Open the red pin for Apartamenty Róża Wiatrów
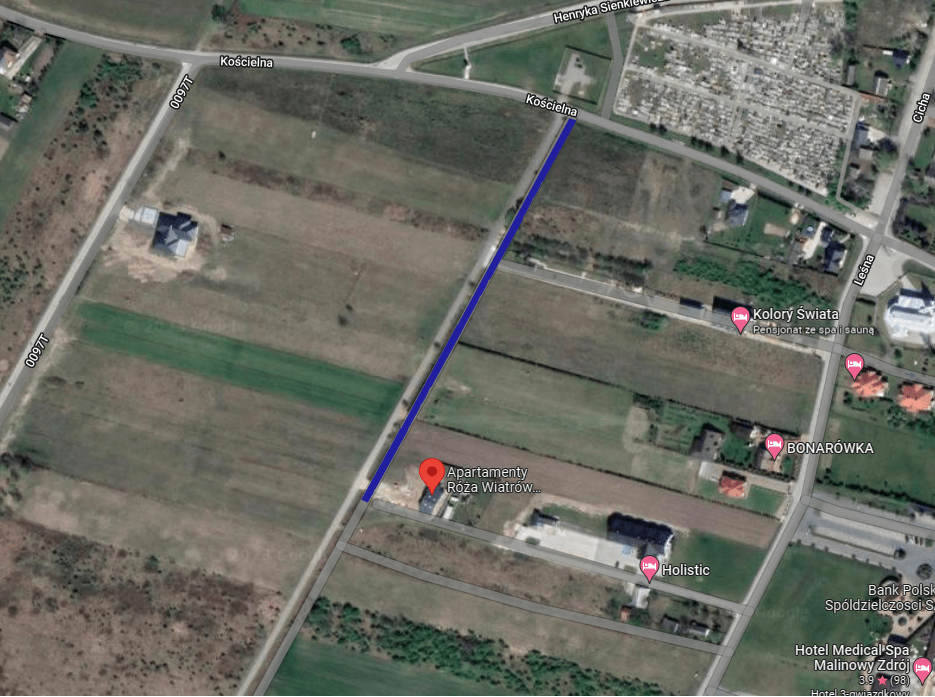The width and height of the screenshot is (935, 697). point(431,473)
